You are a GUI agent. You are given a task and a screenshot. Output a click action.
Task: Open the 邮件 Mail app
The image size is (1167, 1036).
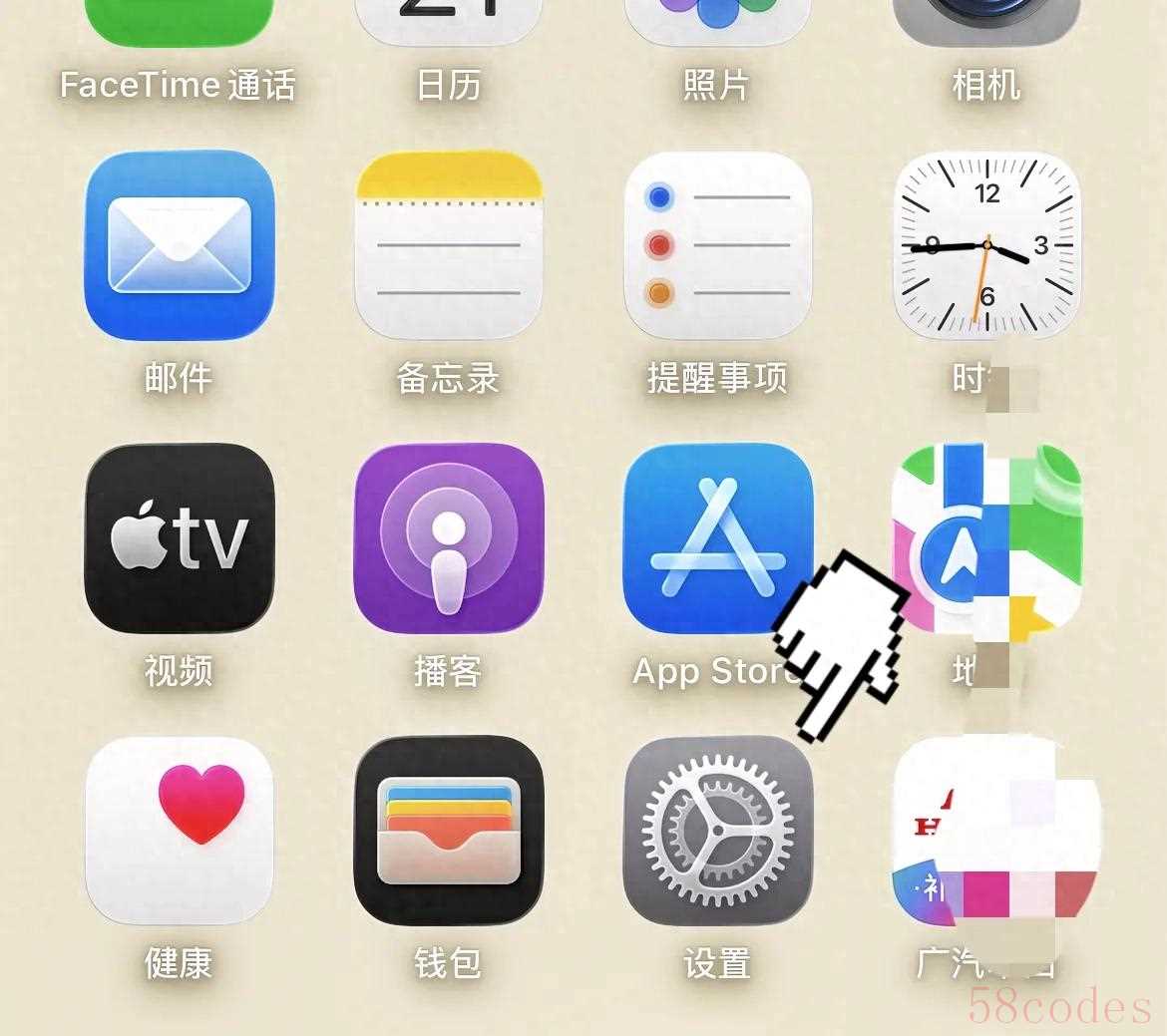click(180, 245)
